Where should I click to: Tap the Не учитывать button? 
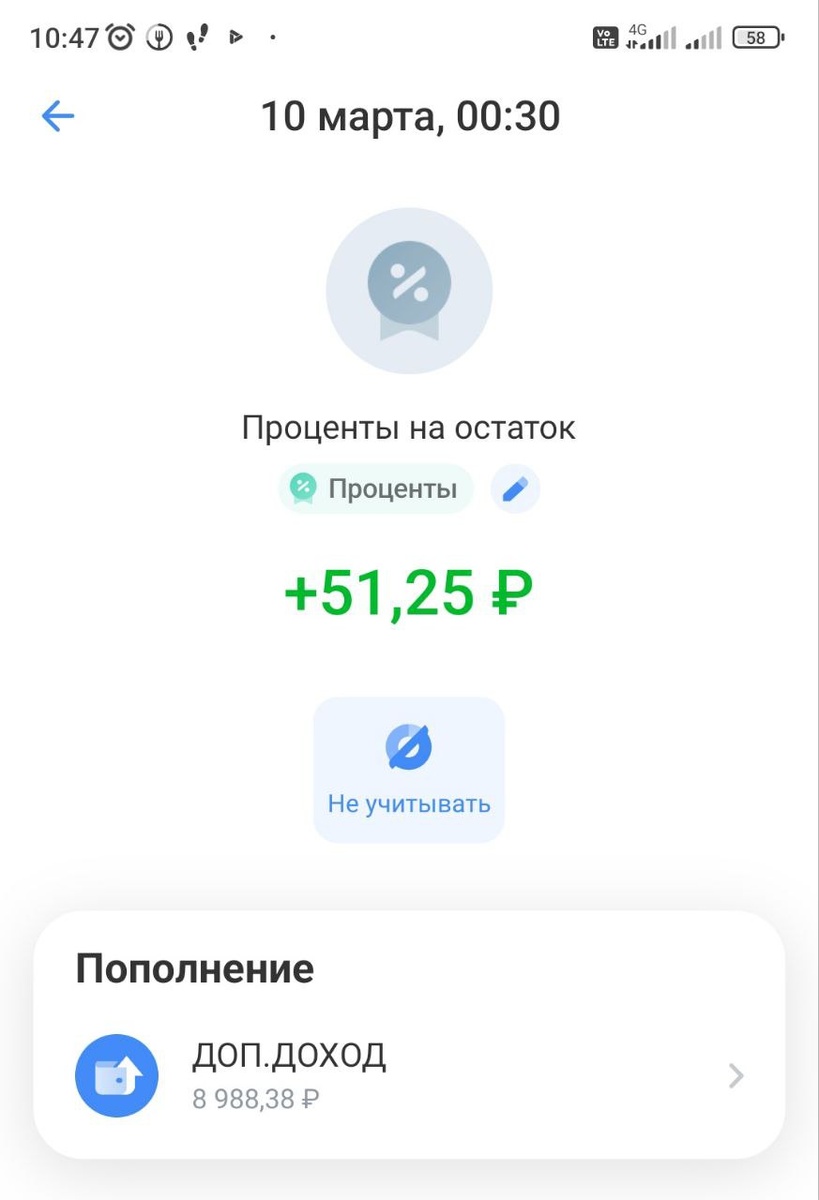408,769
